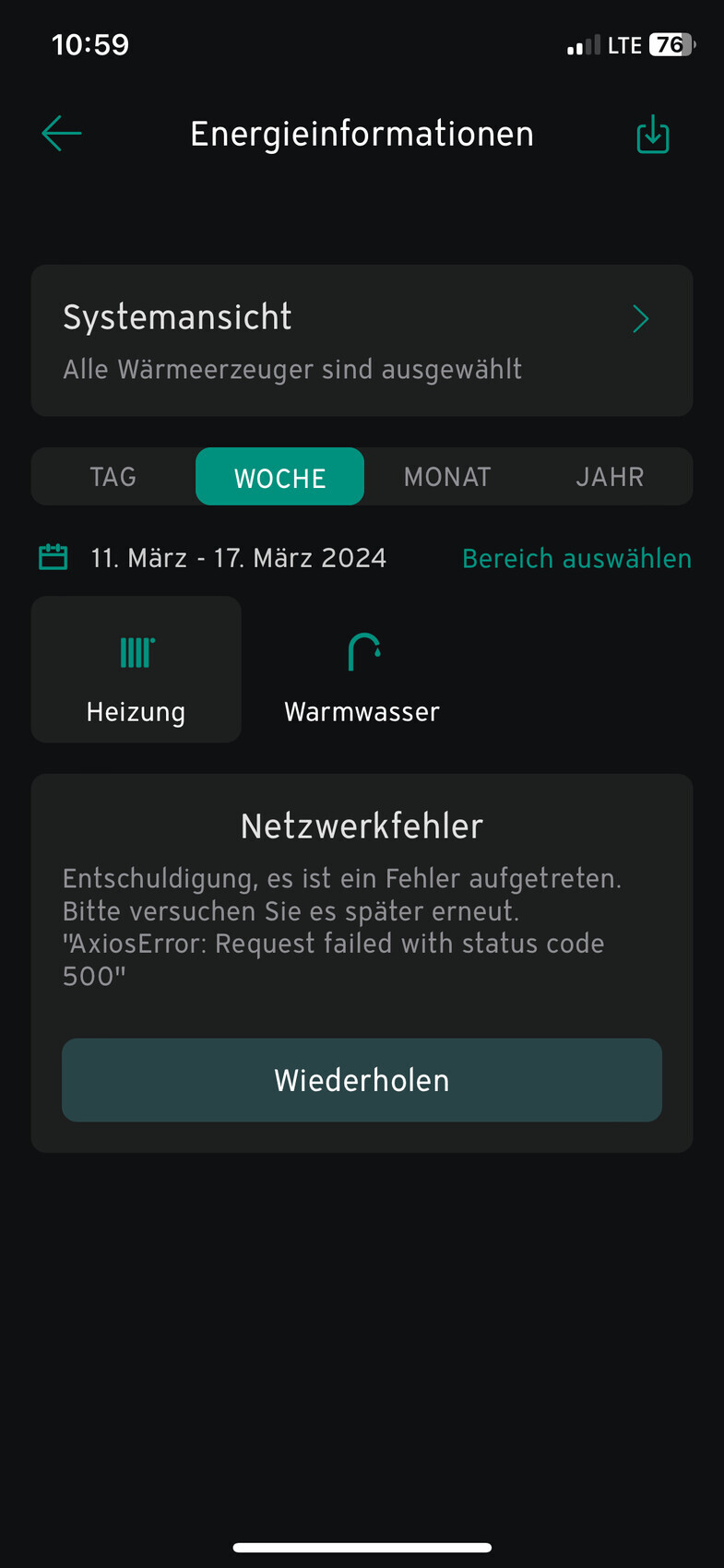Tap Bereich auswählen link
Screen dimensions: 724x1568
[x=576, y=559]
